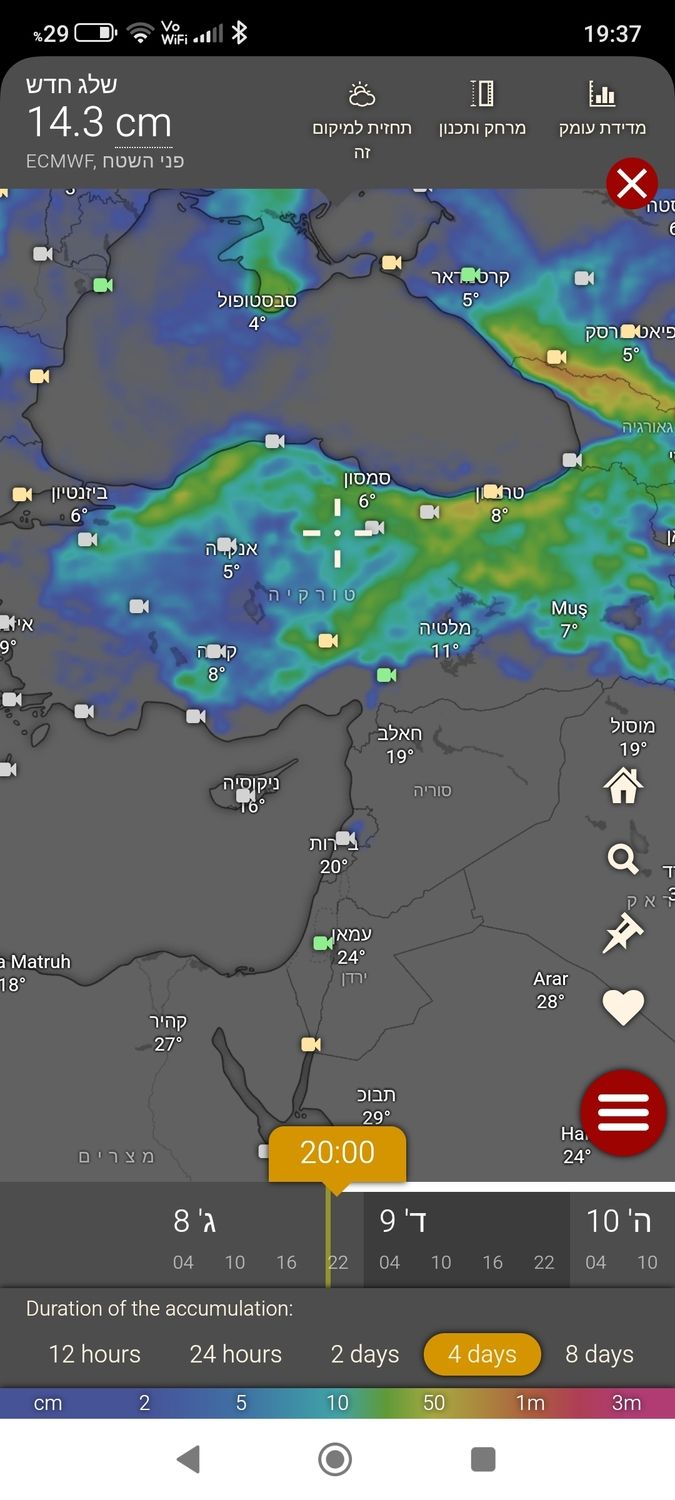This screenshot has width=675, height=1500.
Task: Go to home location on map
Action: [x=622, y=786]
